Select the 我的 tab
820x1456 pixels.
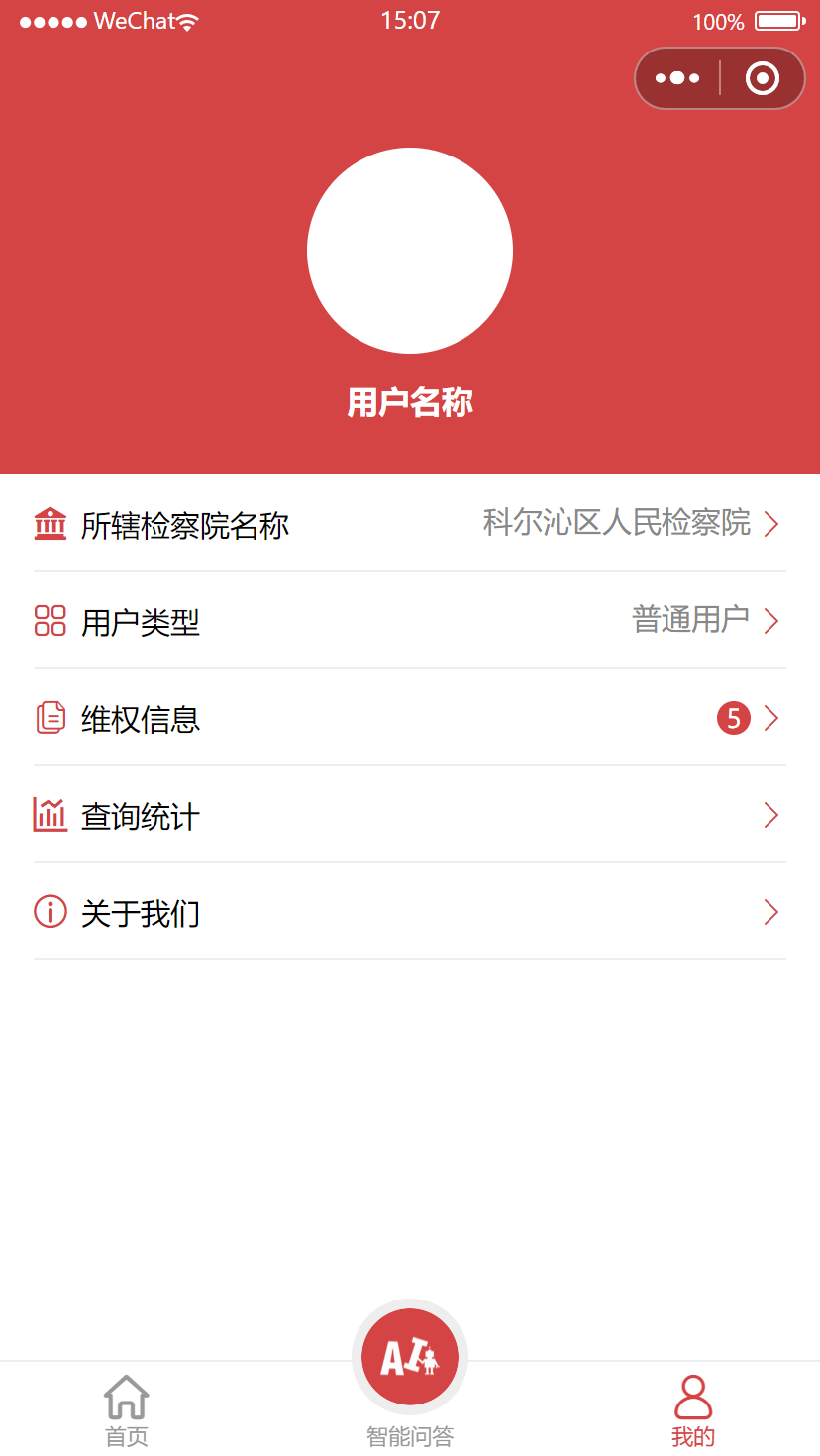pos(693,1410)
